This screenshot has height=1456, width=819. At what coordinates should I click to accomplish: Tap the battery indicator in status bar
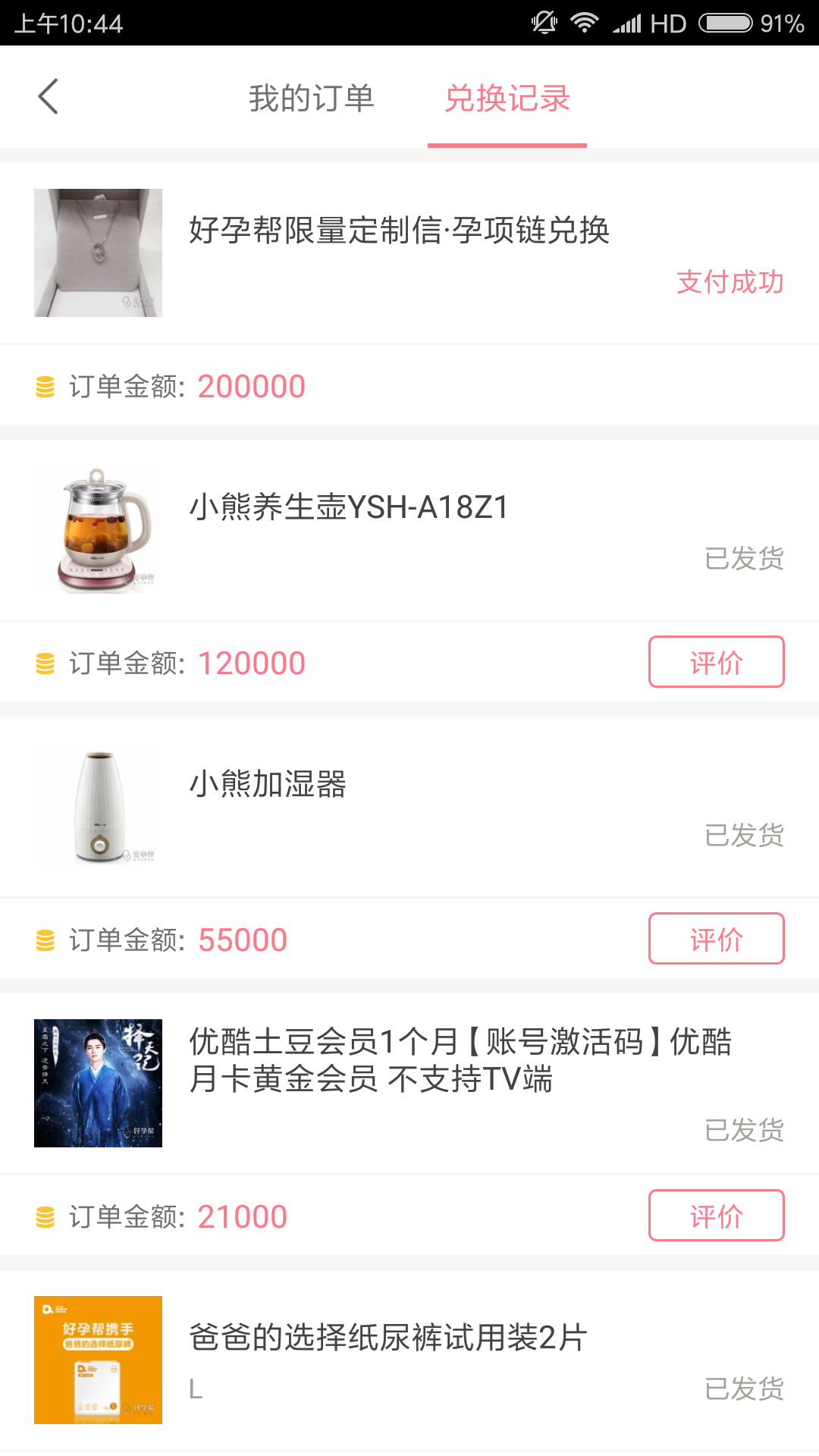(x=726, y=23)
